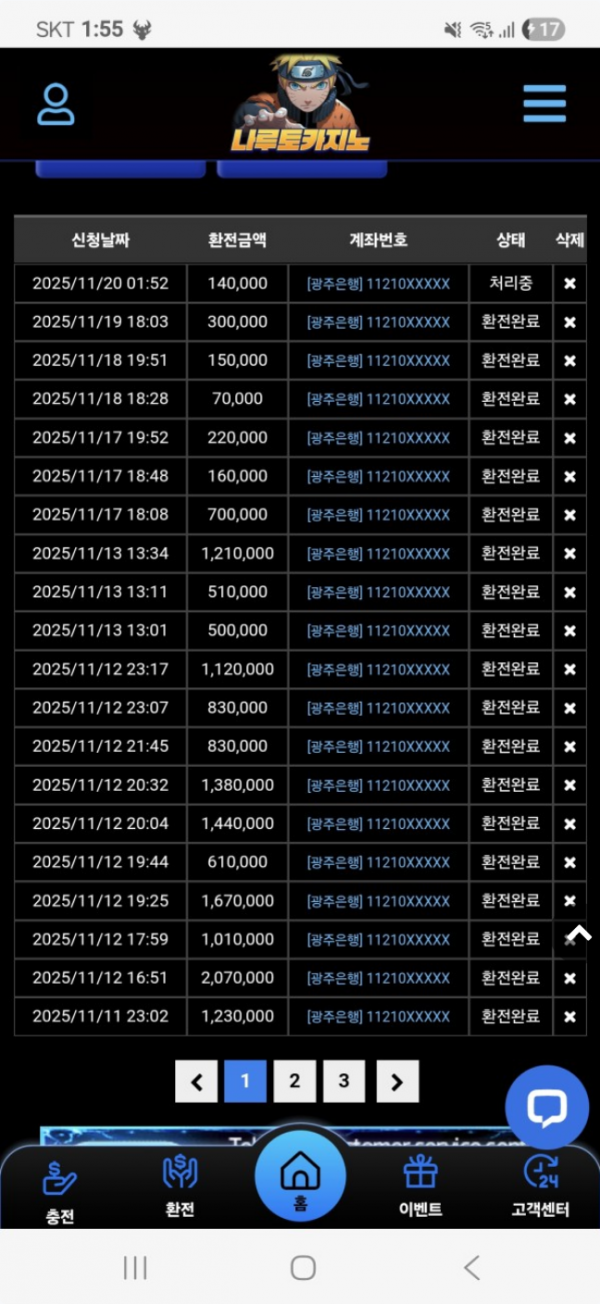The image size is (600, 1304).
Task: Open the user profile icon
Action: (x=56, y=104)
